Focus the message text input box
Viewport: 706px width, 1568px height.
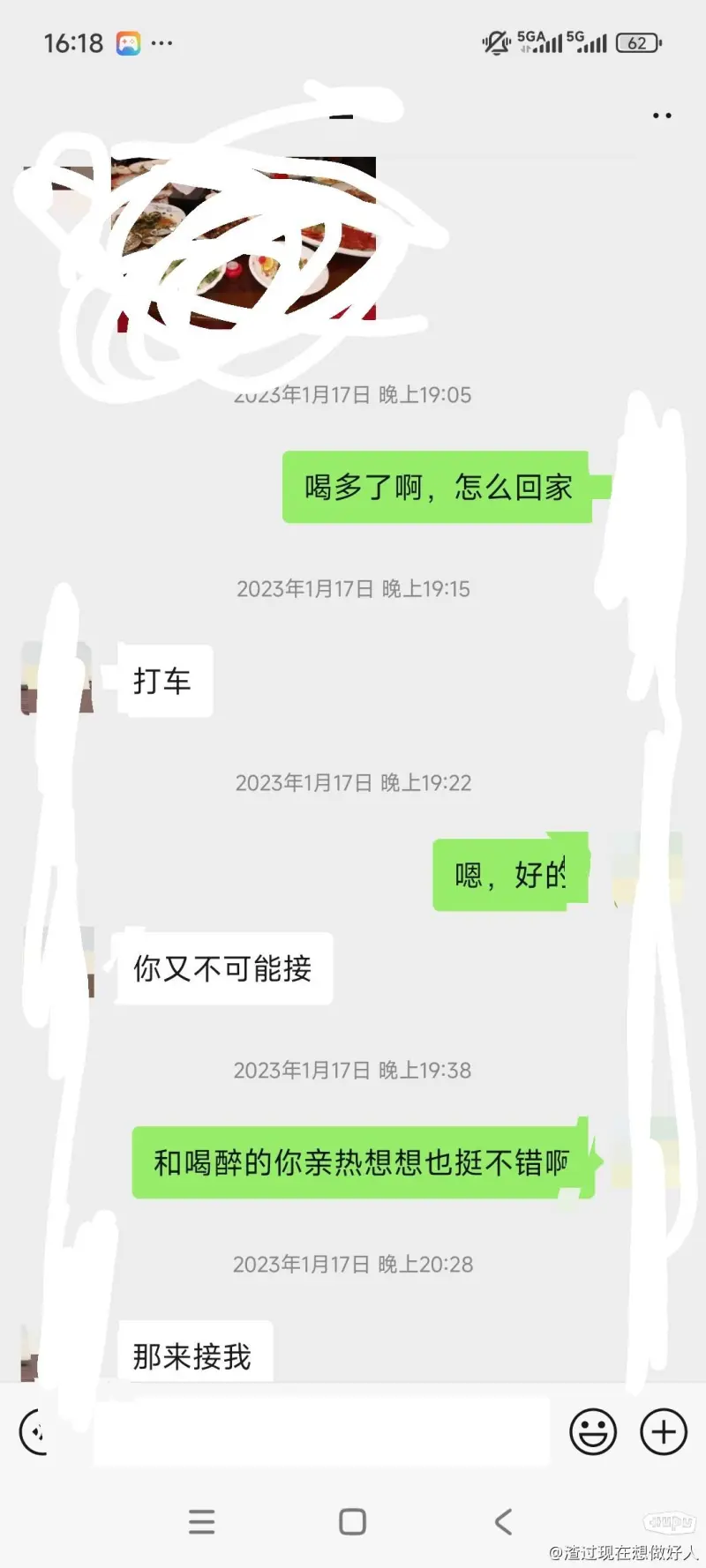(x=321, y=1430)
